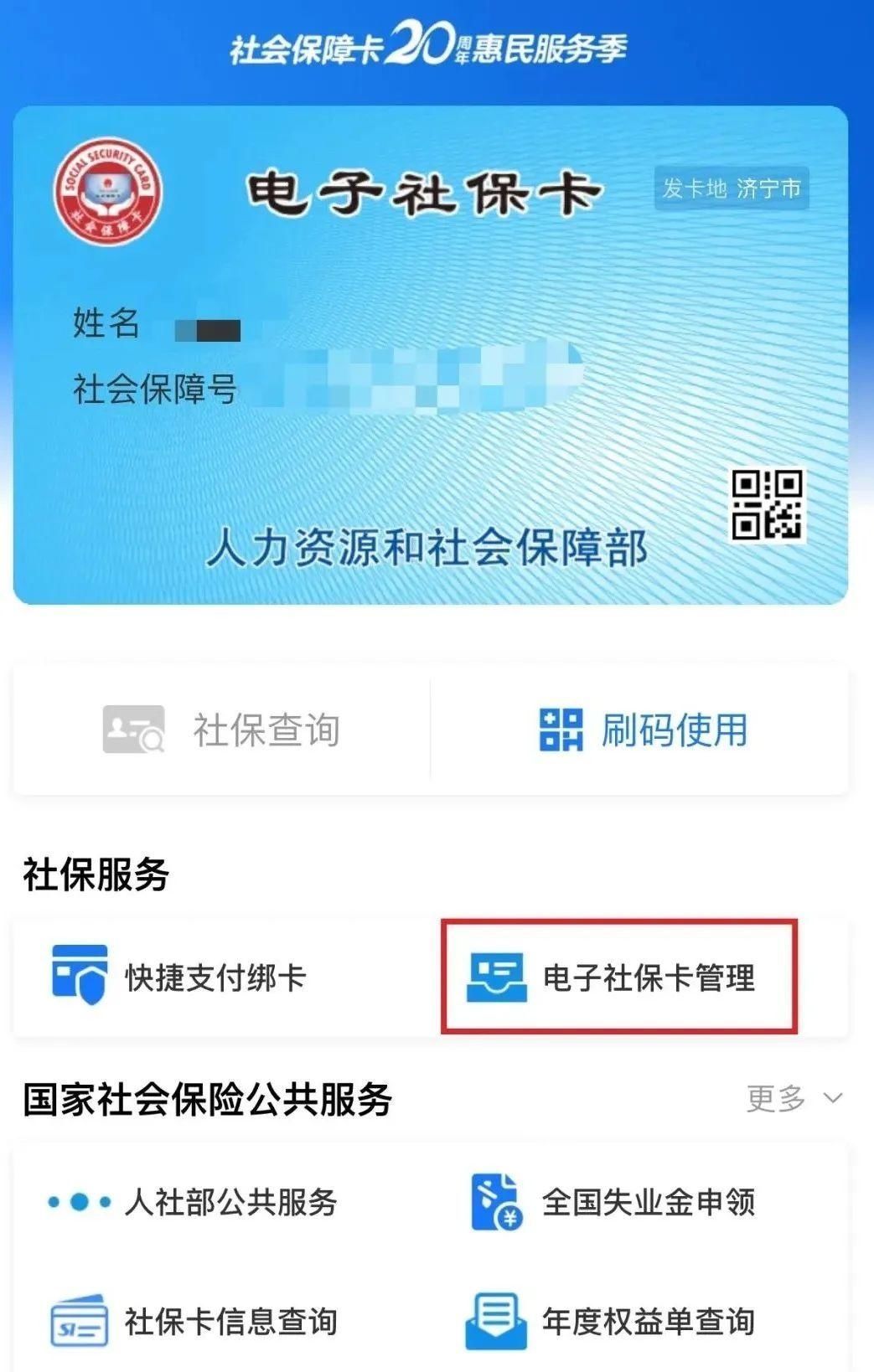Open 全国失业金申领

coord(613,1202)
